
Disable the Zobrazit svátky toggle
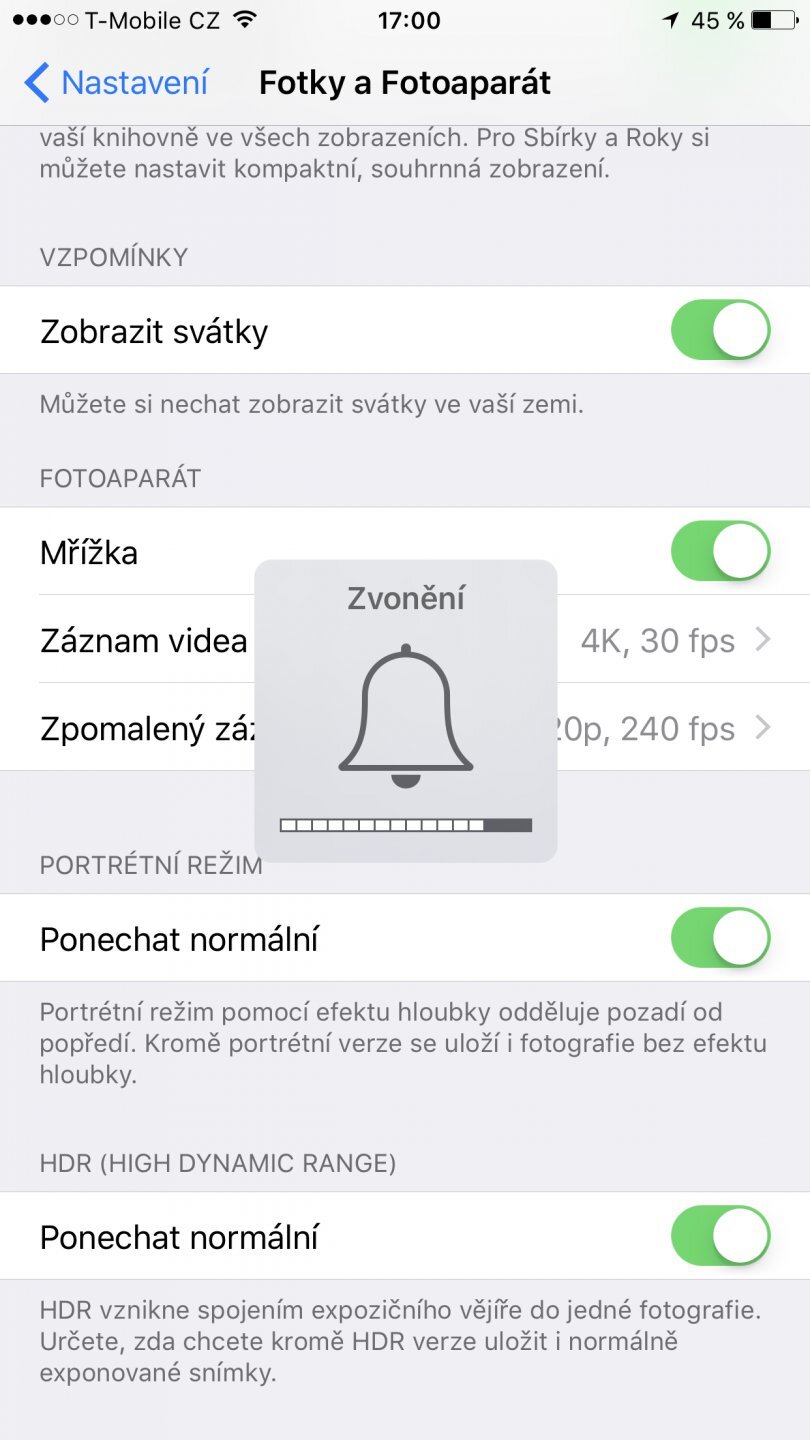pyautogui.click(x=718, y=331)
